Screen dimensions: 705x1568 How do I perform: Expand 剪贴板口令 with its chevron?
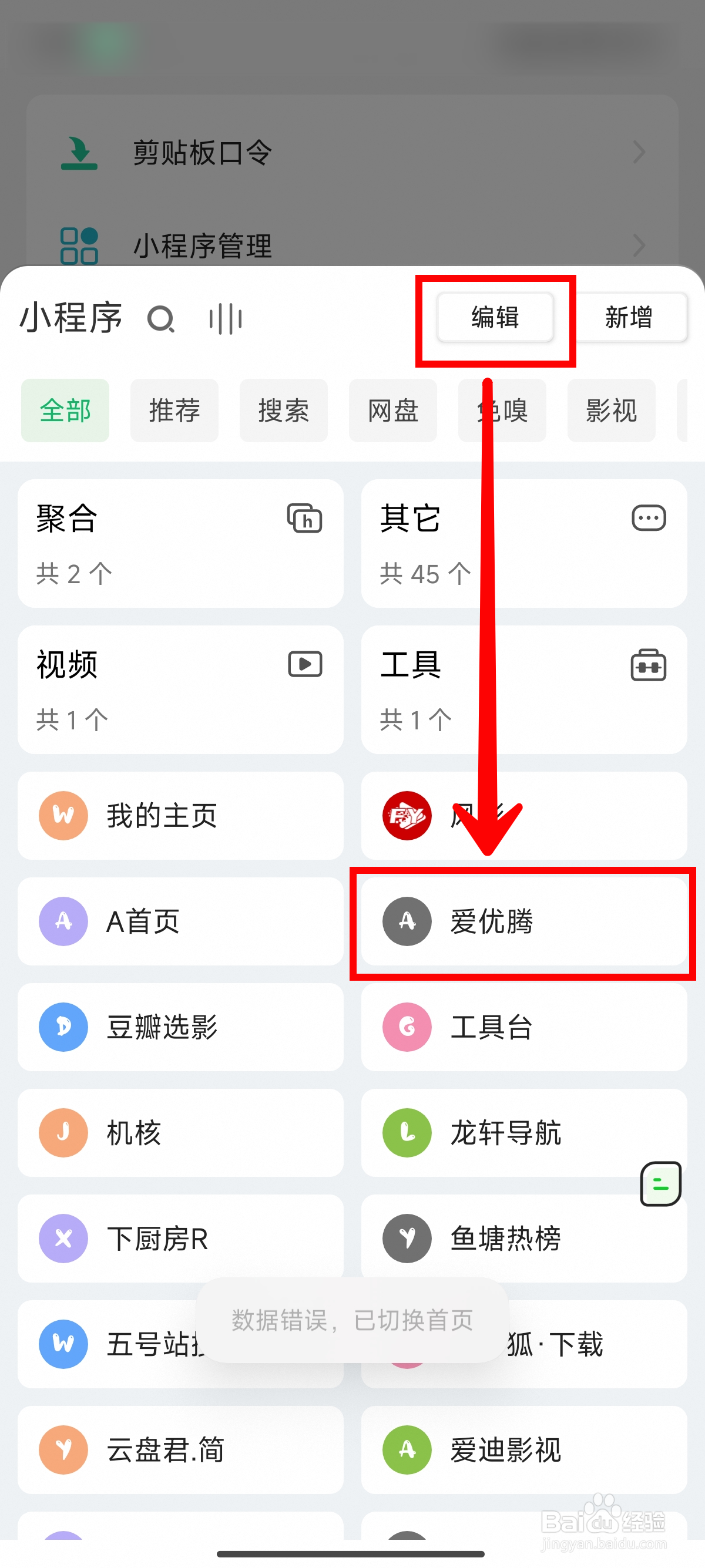point(638,152)
